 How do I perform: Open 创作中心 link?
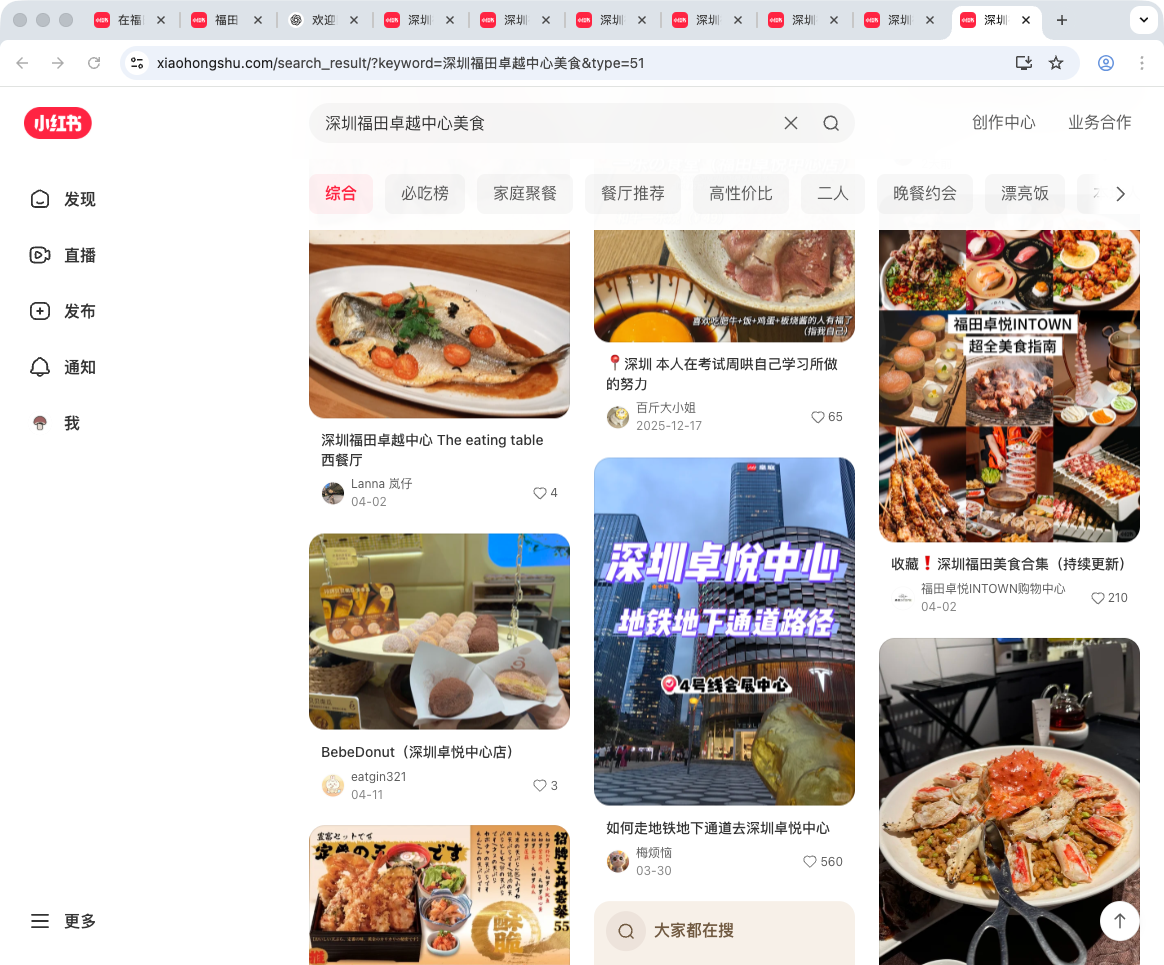pyautogui.click(x=1004, y=122)
